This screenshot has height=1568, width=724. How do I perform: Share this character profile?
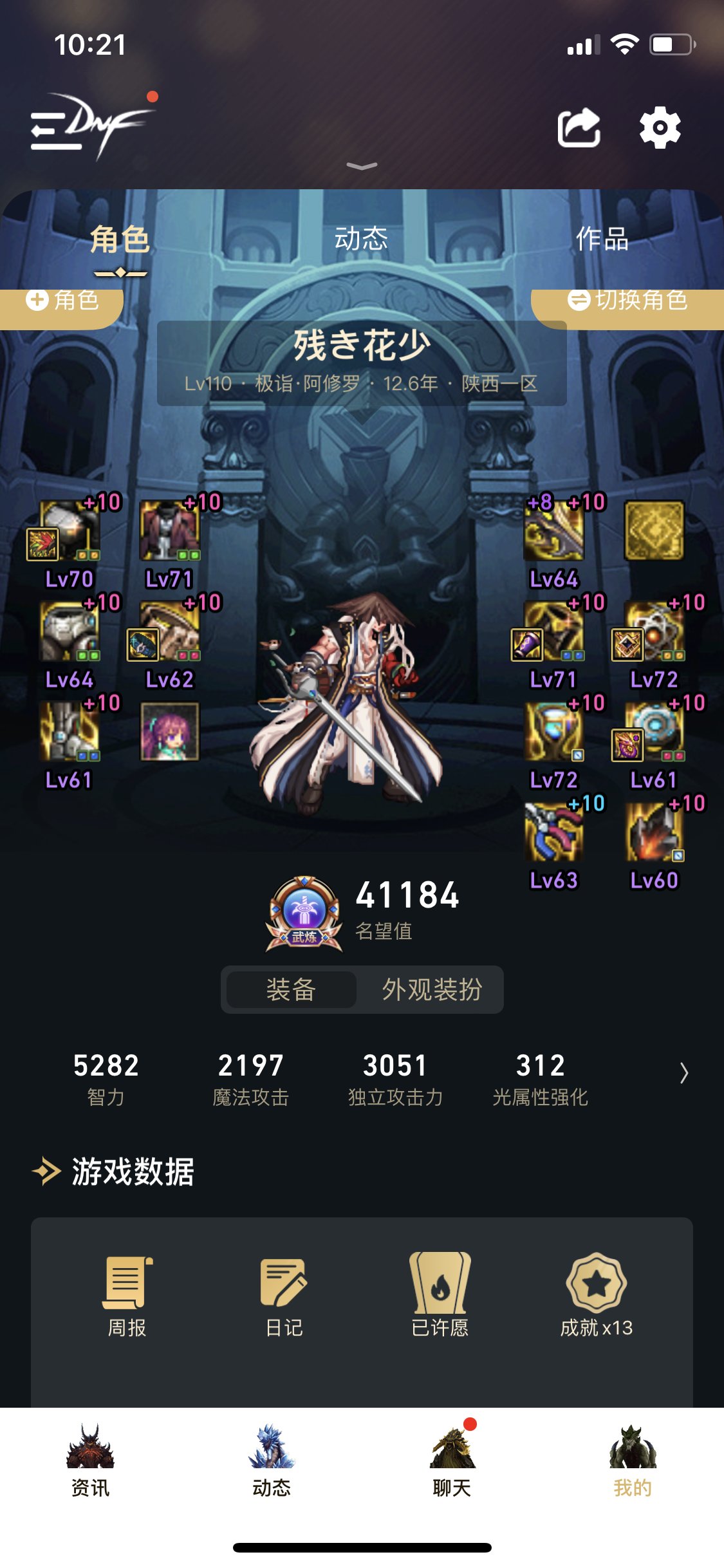(579, 128)
